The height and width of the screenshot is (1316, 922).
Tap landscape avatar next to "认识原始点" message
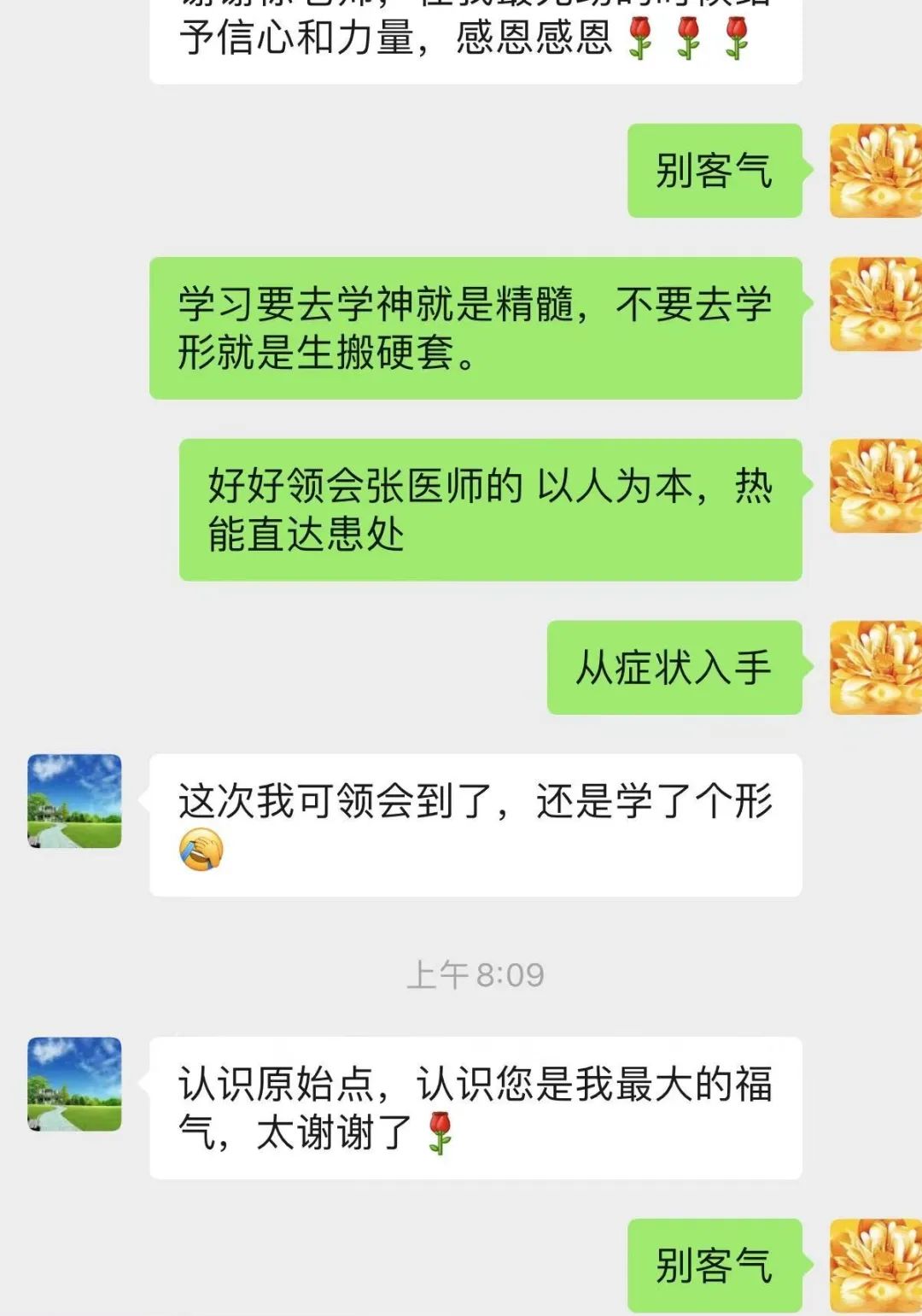75,1084
